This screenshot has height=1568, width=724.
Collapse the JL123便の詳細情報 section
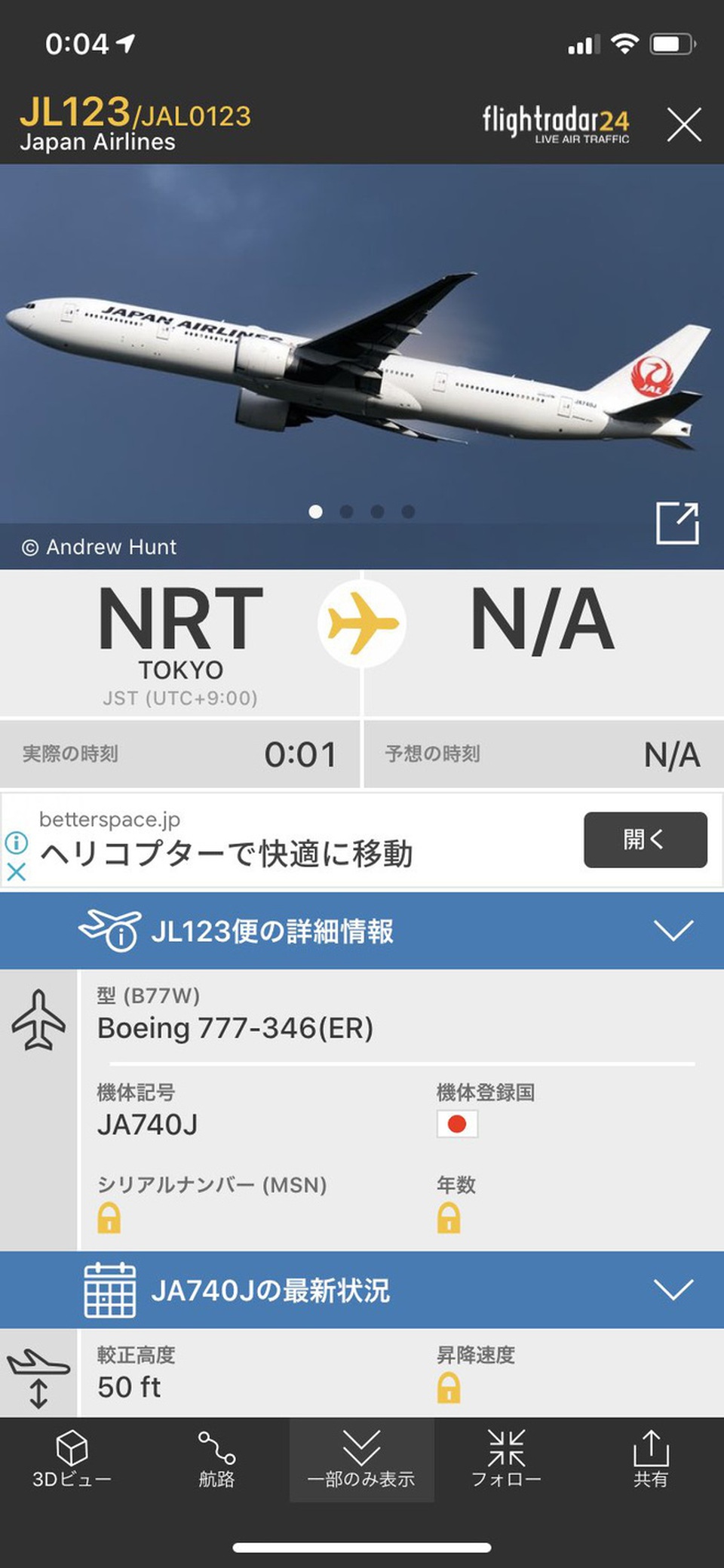(x=673, y=931)
